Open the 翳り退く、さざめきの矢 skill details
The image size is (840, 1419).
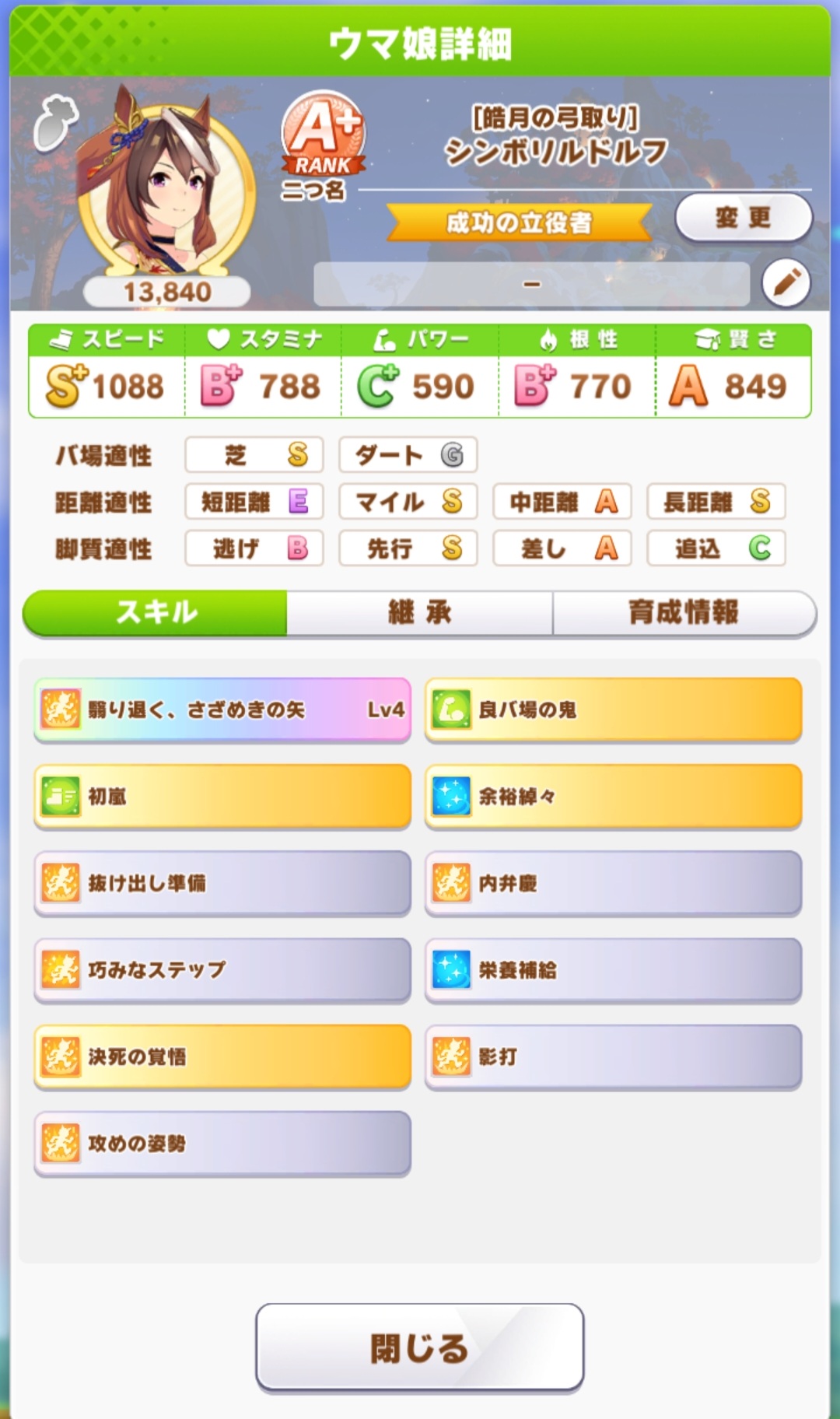pos(222,709)
